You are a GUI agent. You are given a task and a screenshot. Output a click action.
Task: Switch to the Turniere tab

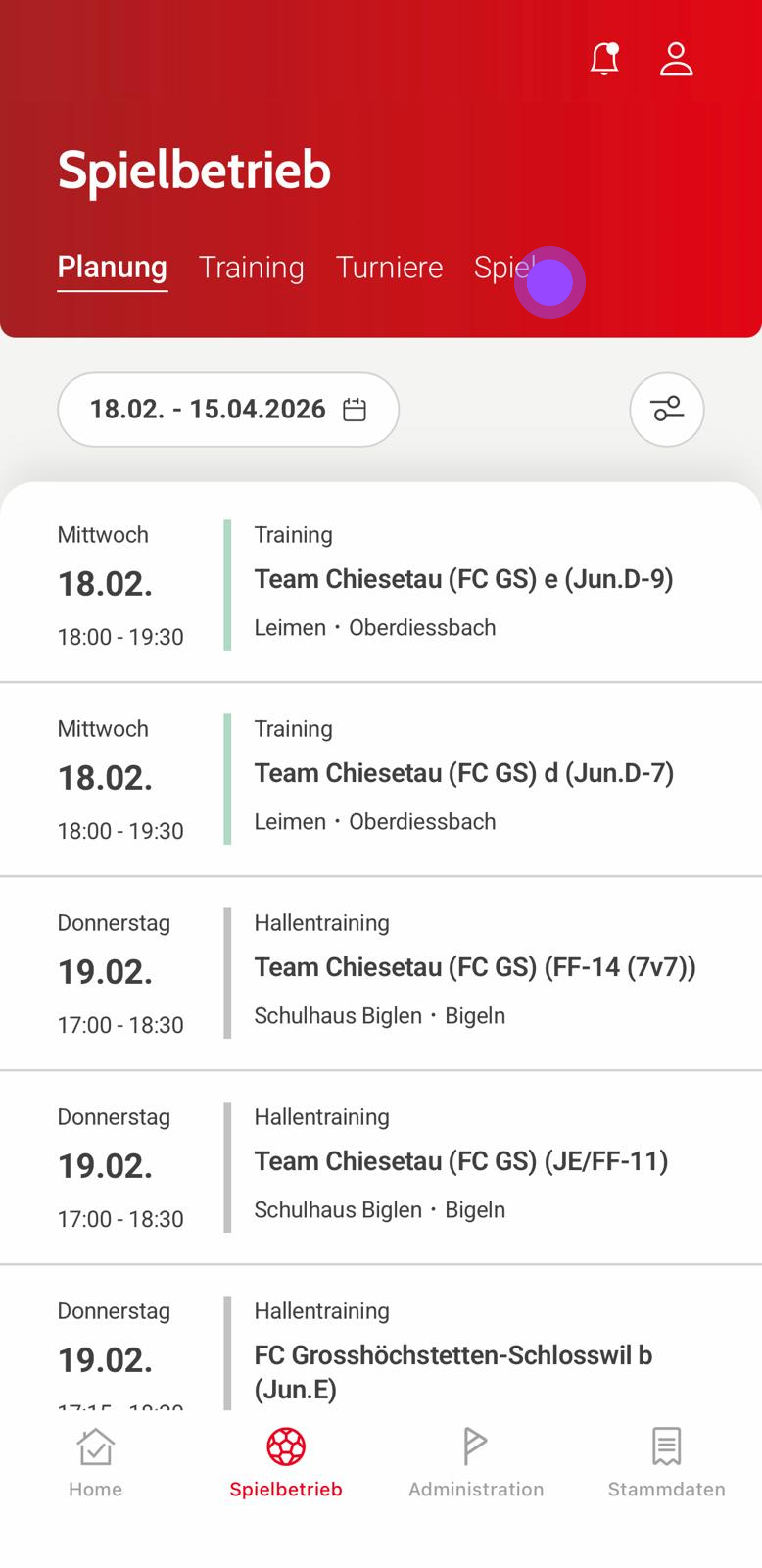pyautogui.click(x=389, y=268)
